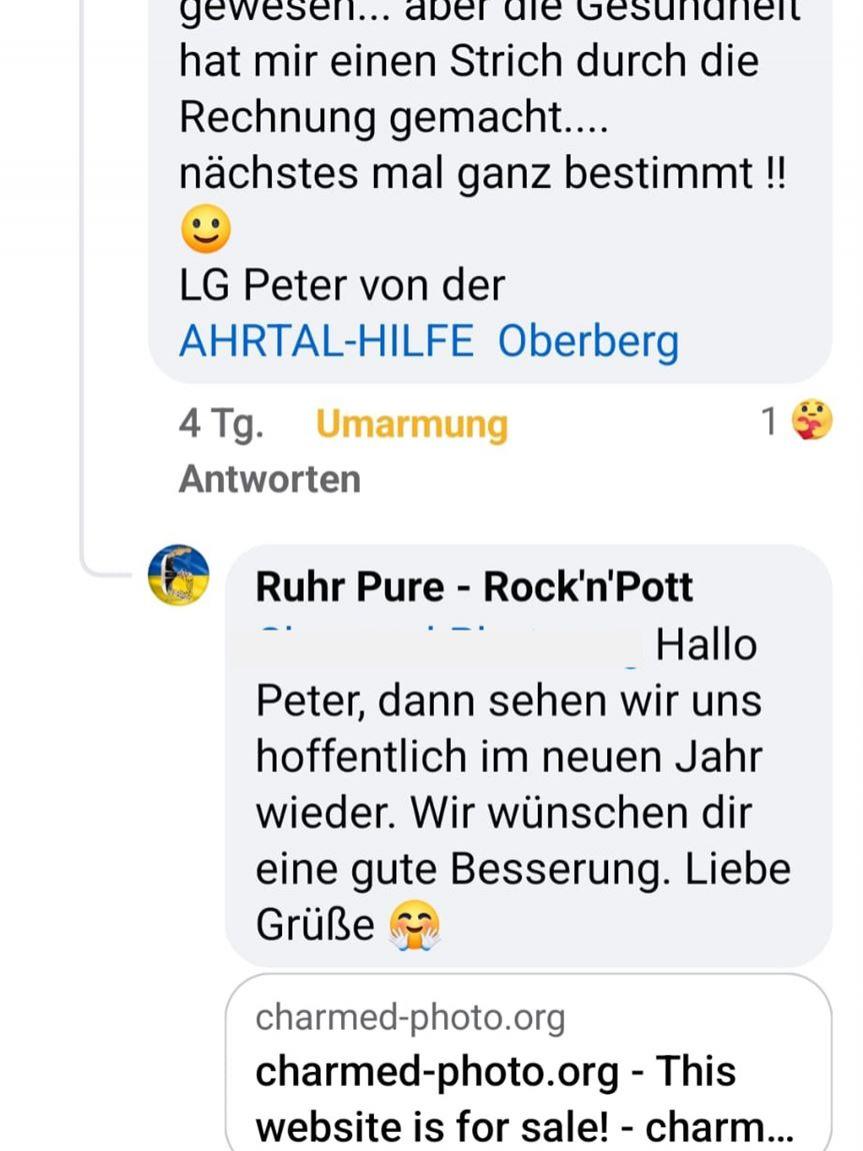Screen dimensions: 863x1151
Task: Change the Umarmung reaction on Peter's comment
Action: coord(411,424)
